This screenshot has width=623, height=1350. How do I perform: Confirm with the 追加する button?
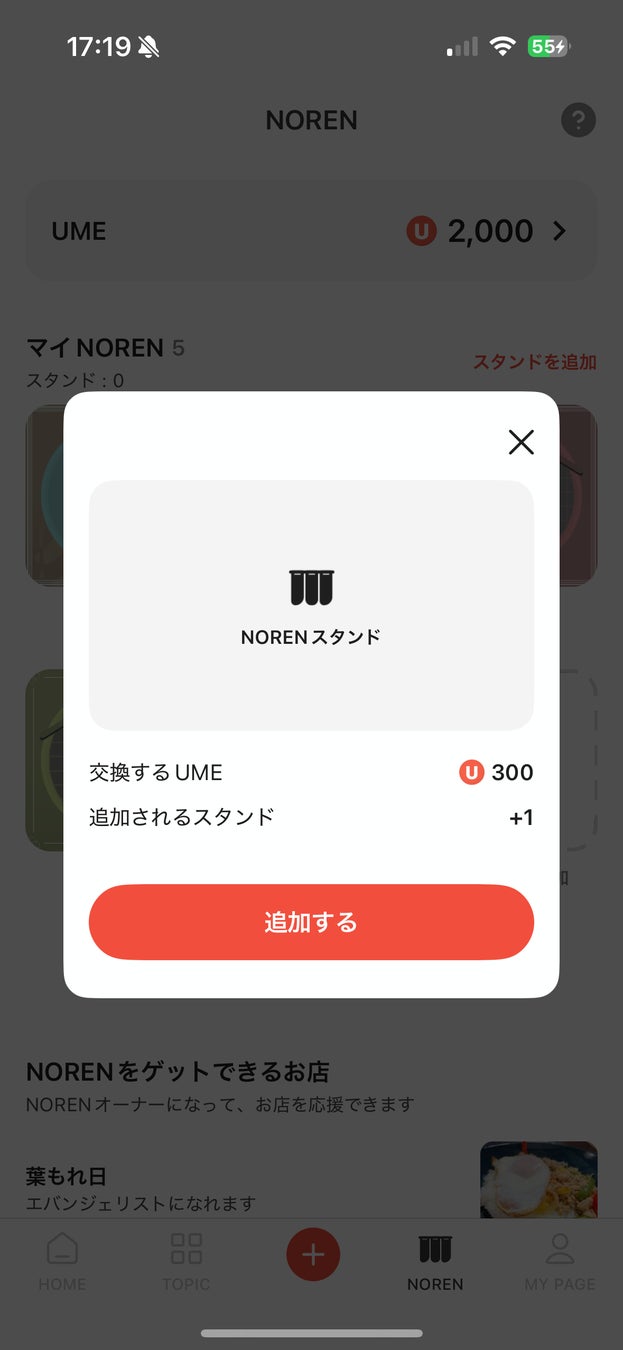[x=311, y=922]
